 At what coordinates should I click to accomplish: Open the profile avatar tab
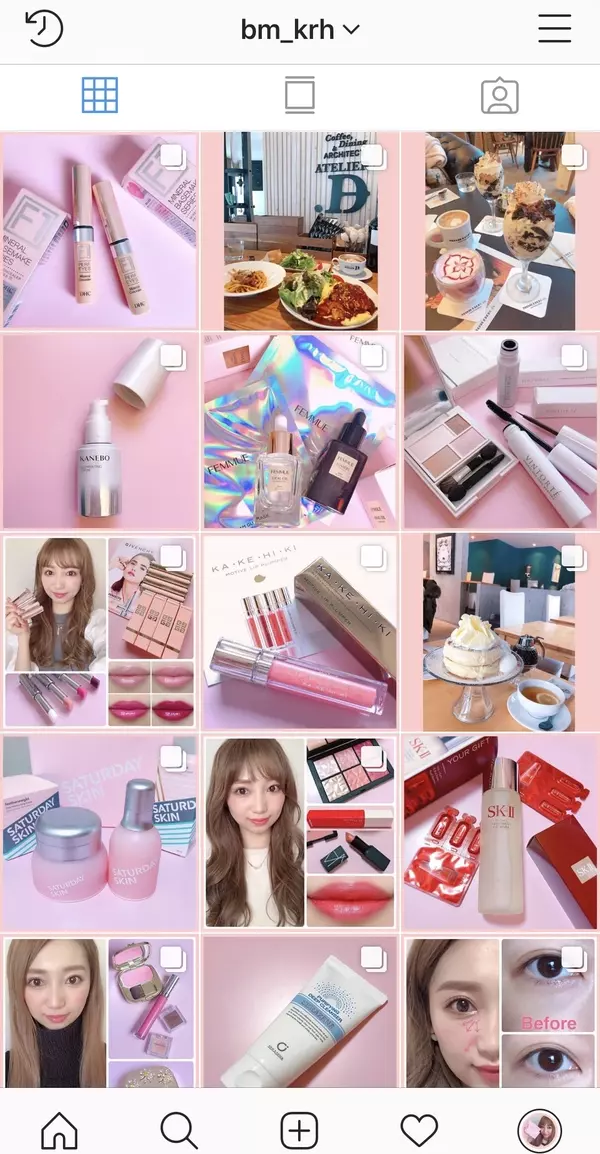[x=539, y=1130]
